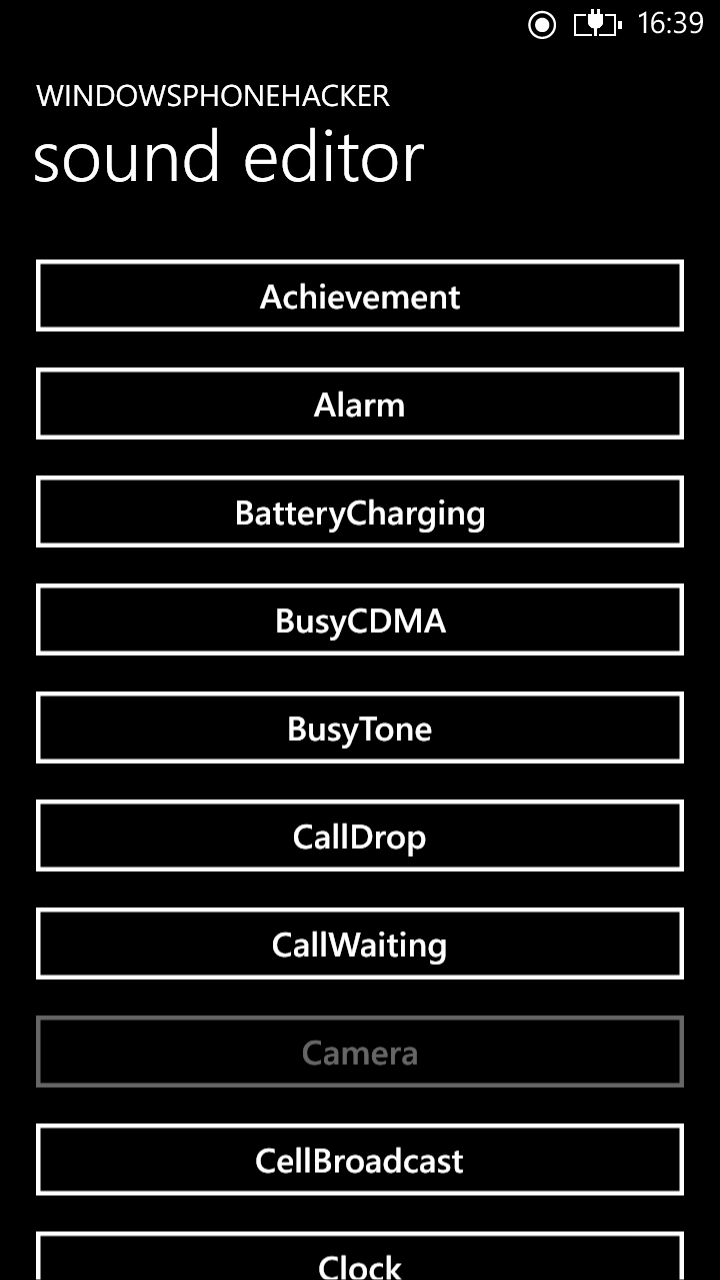
Task: Open the CellBroadcast sound
Action: point(360,1160)
